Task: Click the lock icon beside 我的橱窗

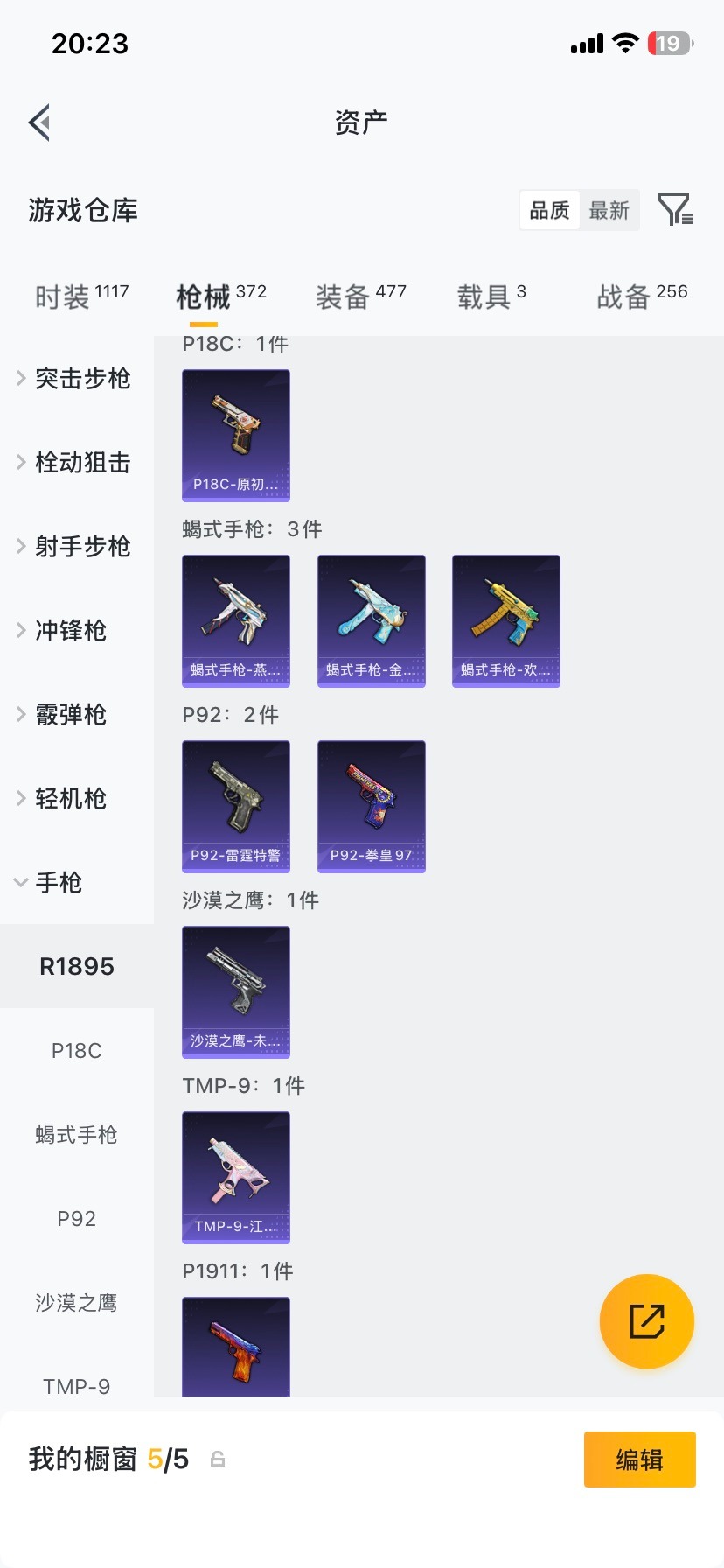Action: 216,1459
